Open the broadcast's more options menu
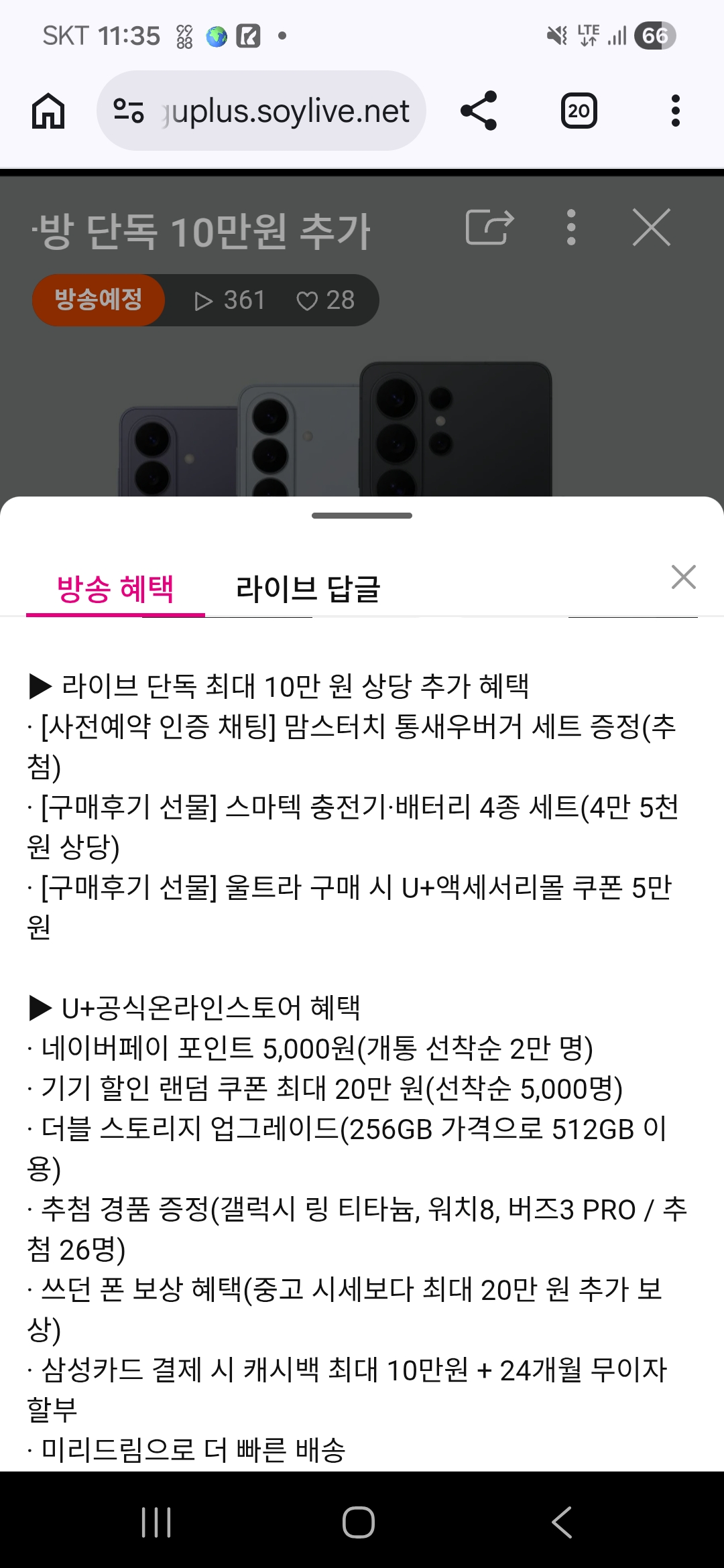The image size is (724, 1568). pos(571,228)
